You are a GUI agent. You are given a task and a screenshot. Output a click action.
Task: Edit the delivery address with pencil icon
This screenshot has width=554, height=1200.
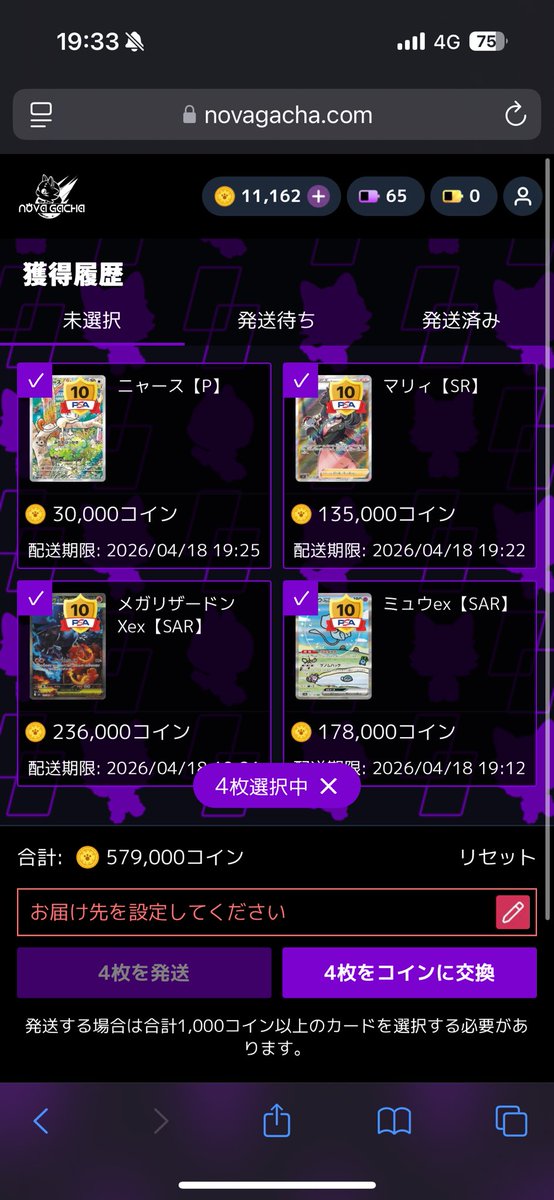pyautogui.click(x=513, y=912)
